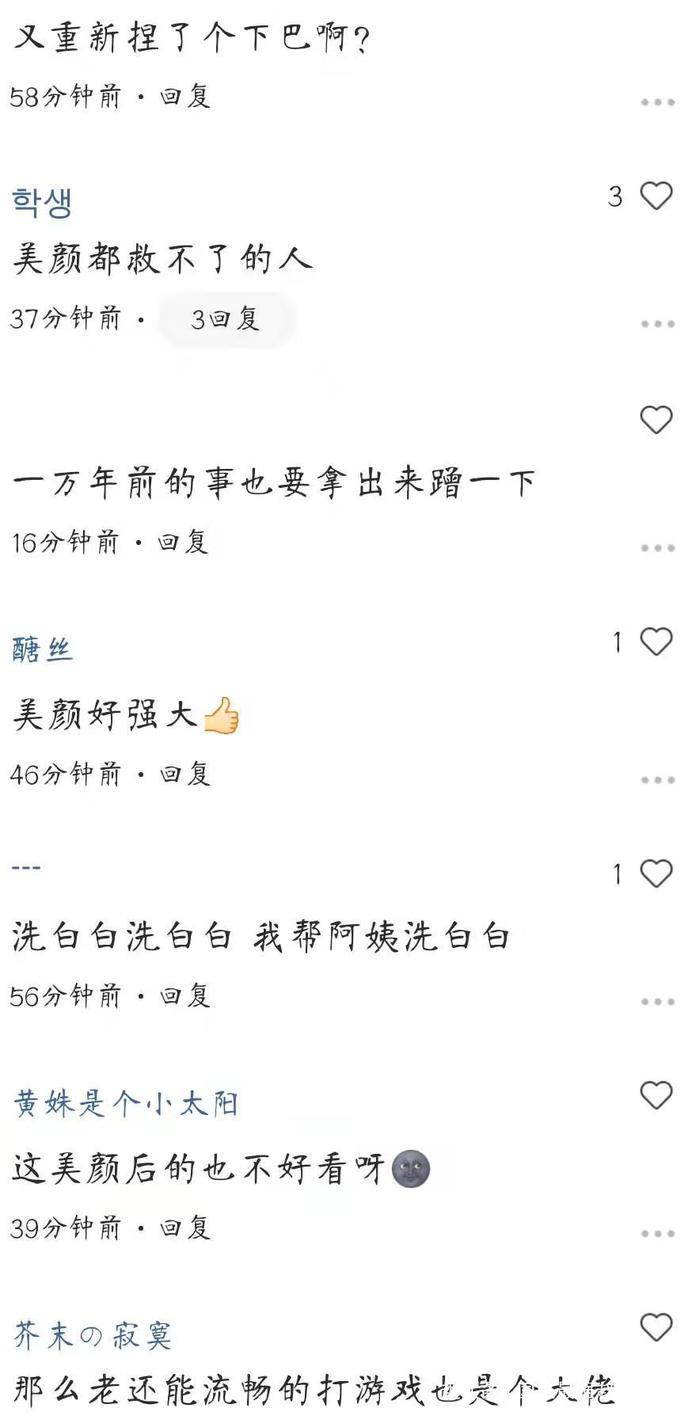Expand the 3回复 replies under 학생's comment
Viewport: 700px width, 1420px height.
226,319
